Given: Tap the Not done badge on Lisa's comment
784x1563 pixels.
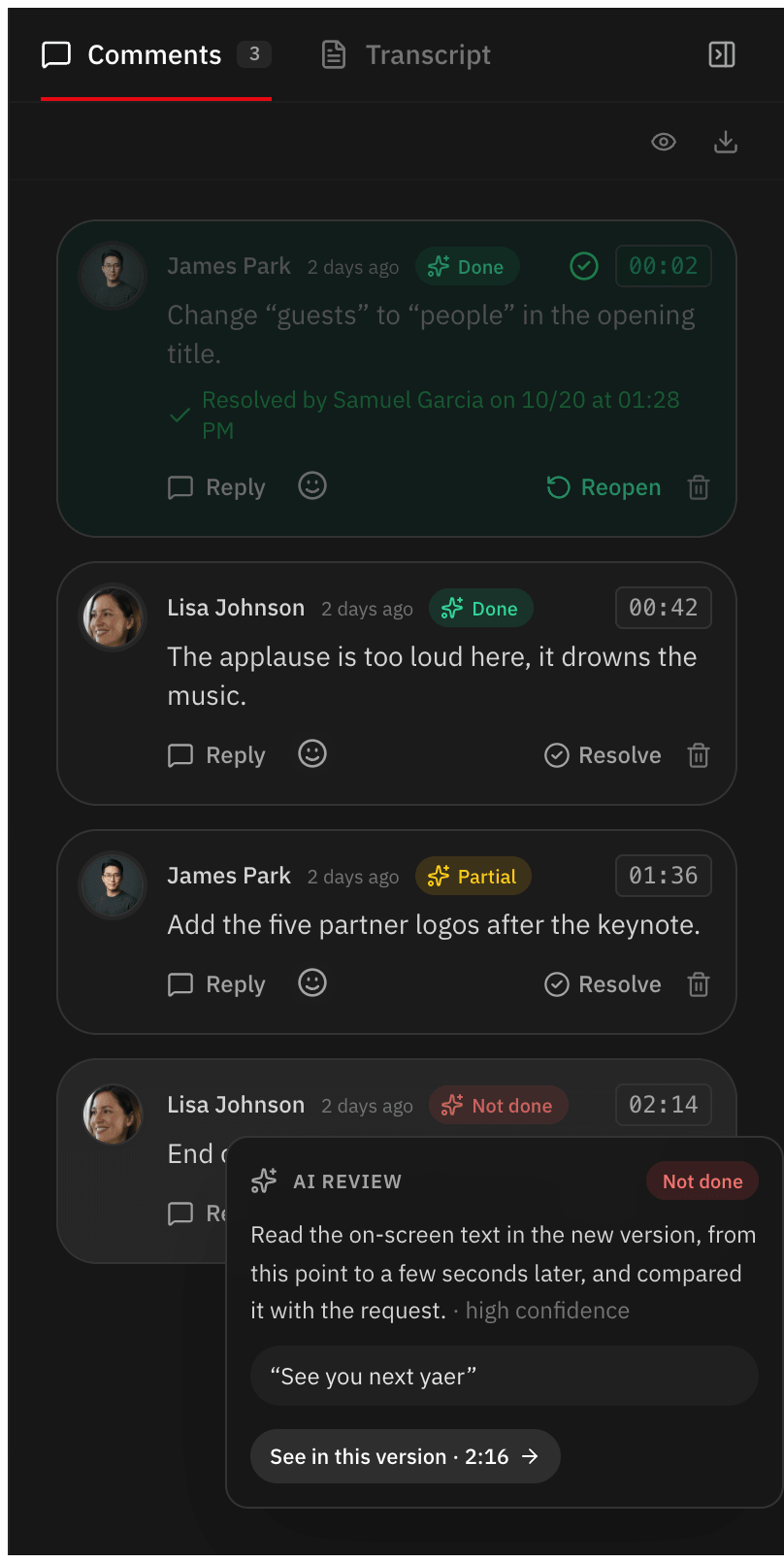Looking at the screenshot, I should pos(499,1106).
